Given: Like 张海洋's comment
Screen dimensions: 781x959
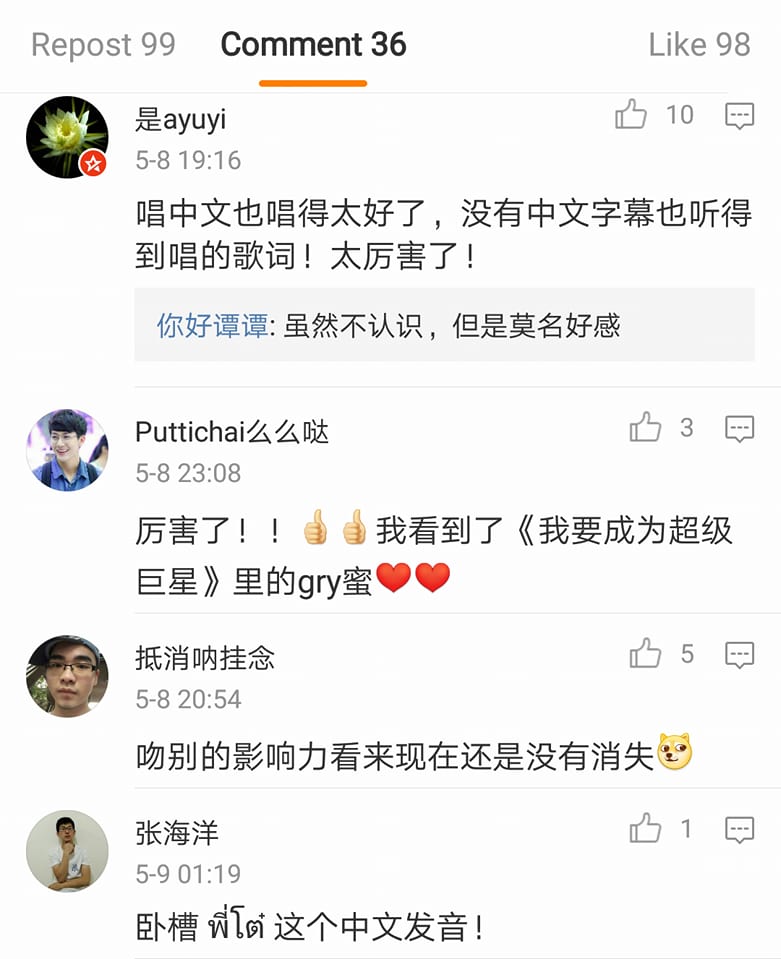Looking at the screenshot, I should click(646, 829).
